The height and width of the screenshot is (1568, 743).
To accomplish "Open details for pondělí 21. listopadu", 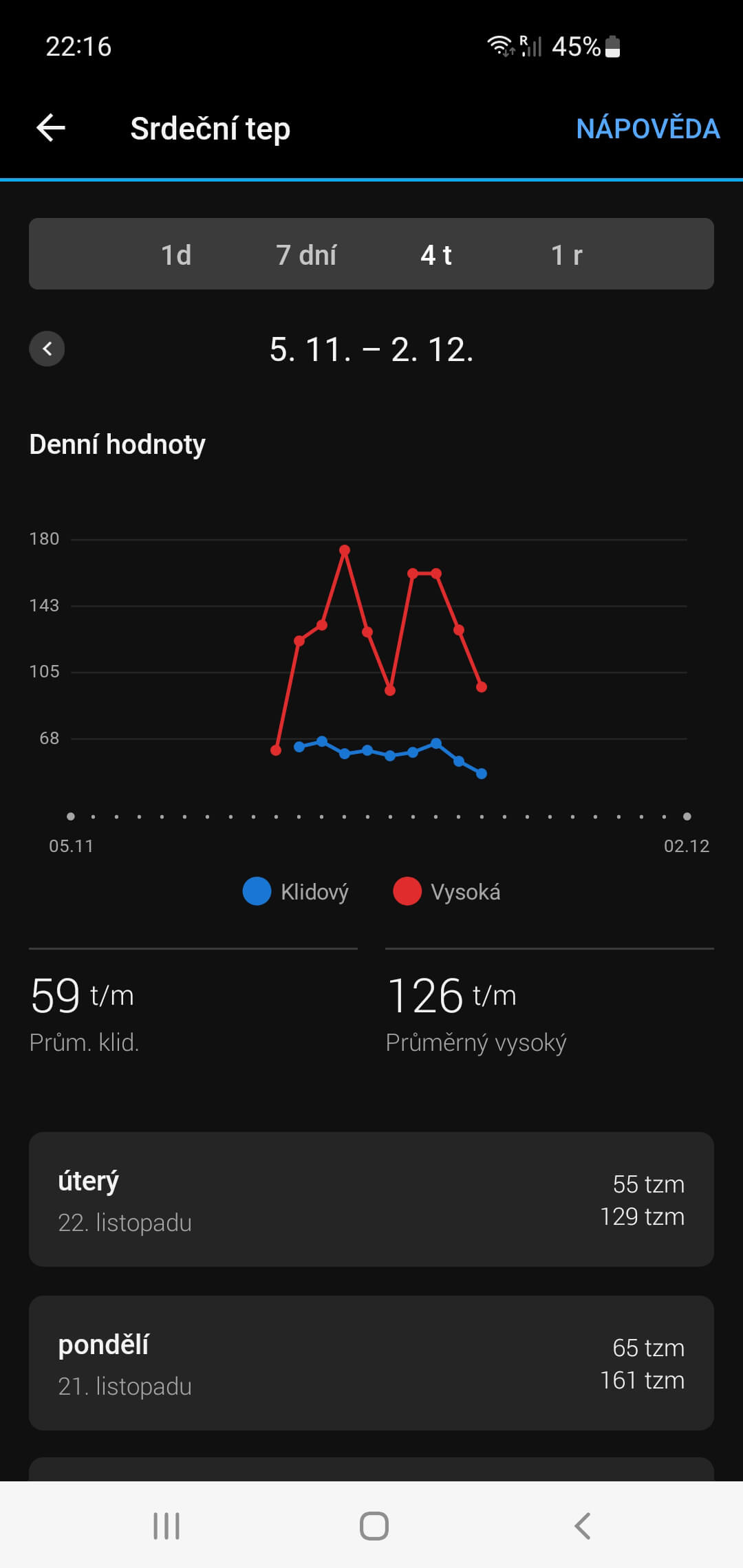I will tap(371, 1363).
